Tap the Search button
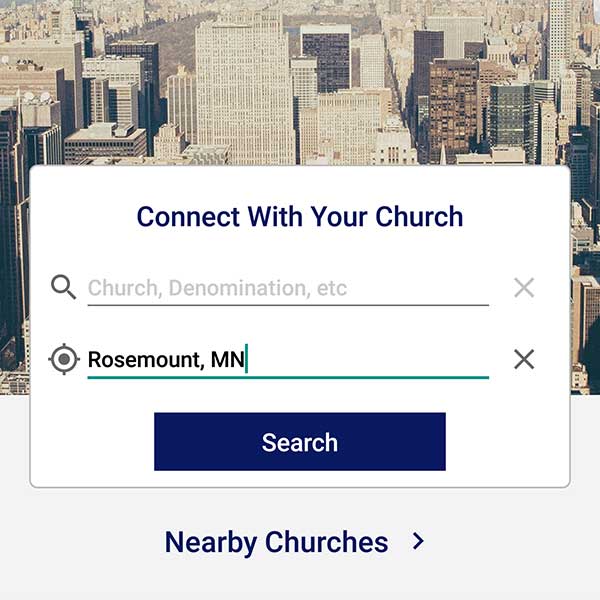Screen dimensions: 600x600 point(299,442)
